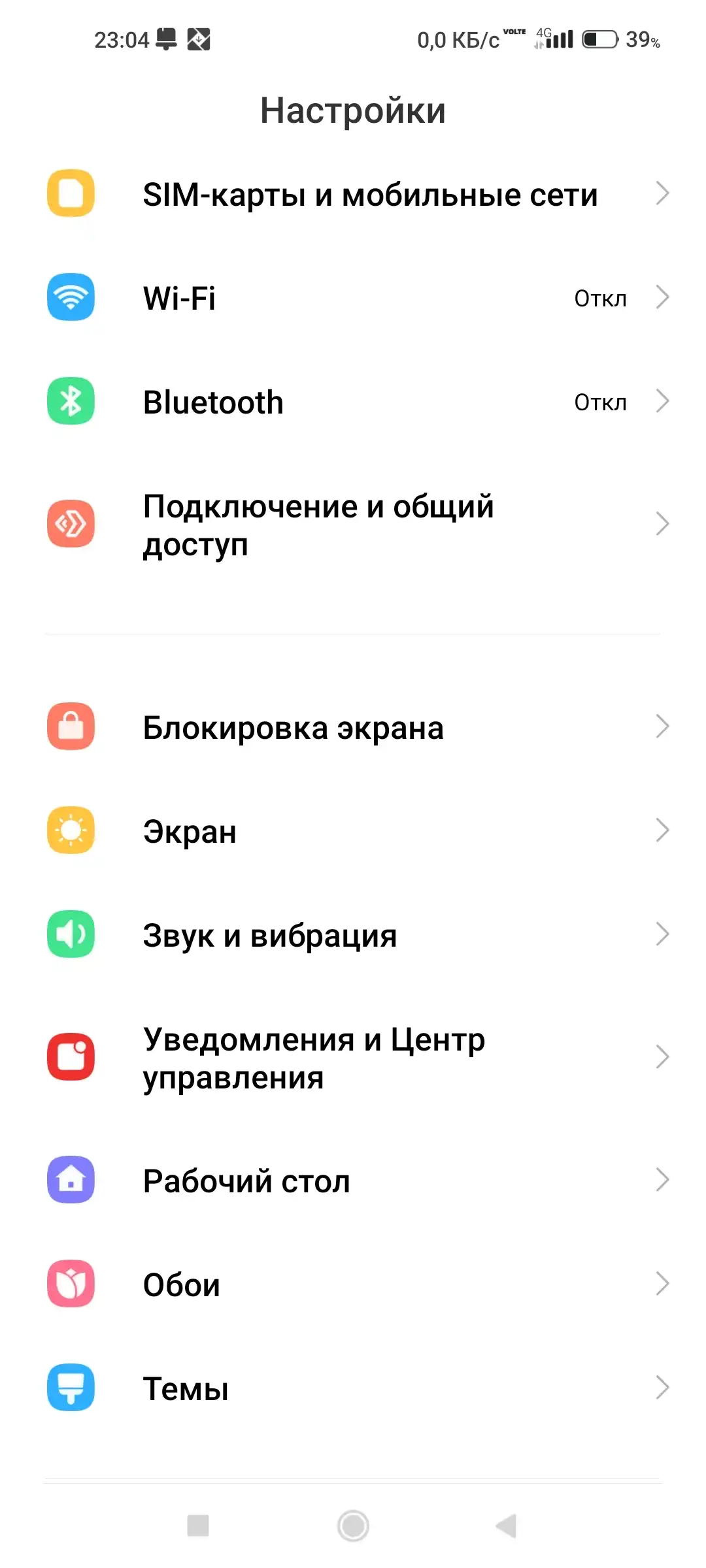
Task: Go to Темы themes row
Action: 353,1388
